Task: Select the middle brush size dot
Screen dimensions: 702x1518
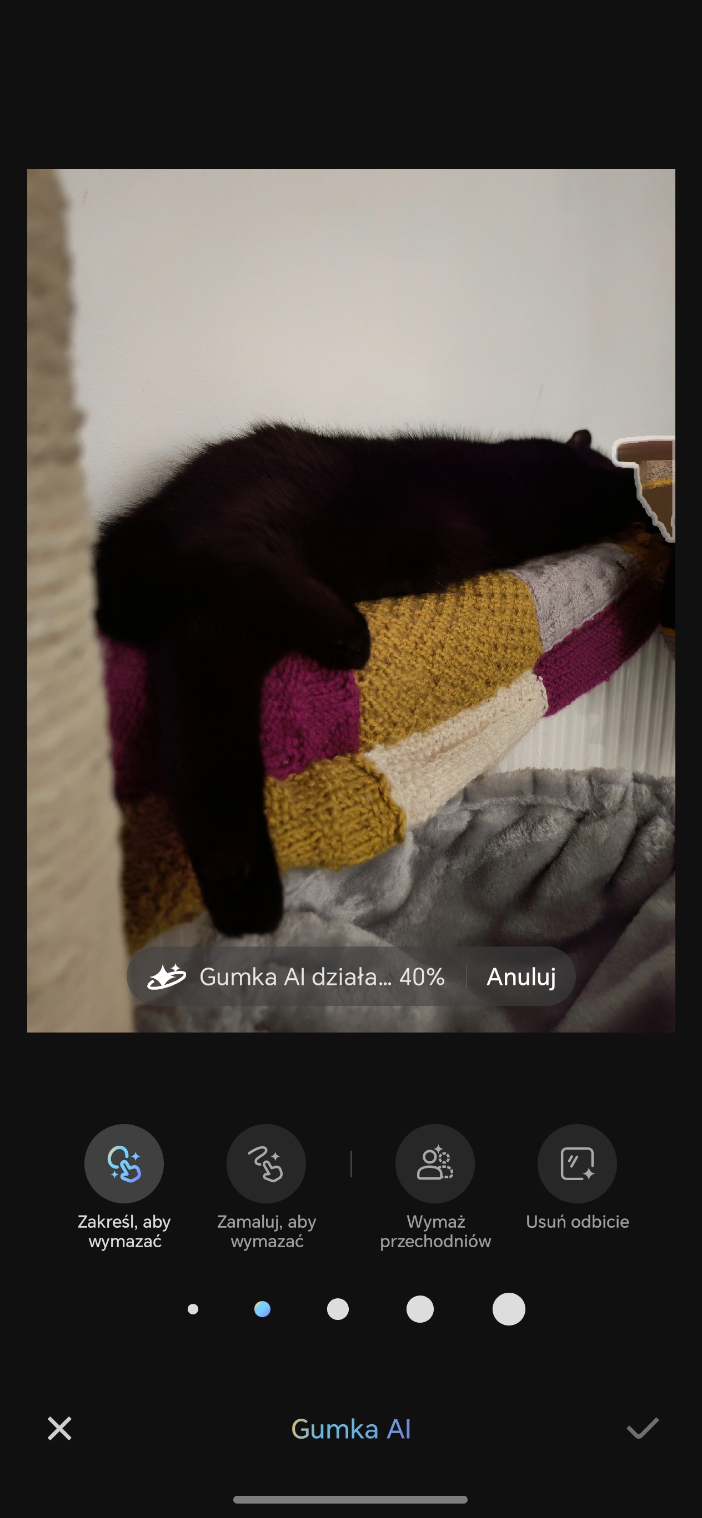Action: coord(338,1309)
